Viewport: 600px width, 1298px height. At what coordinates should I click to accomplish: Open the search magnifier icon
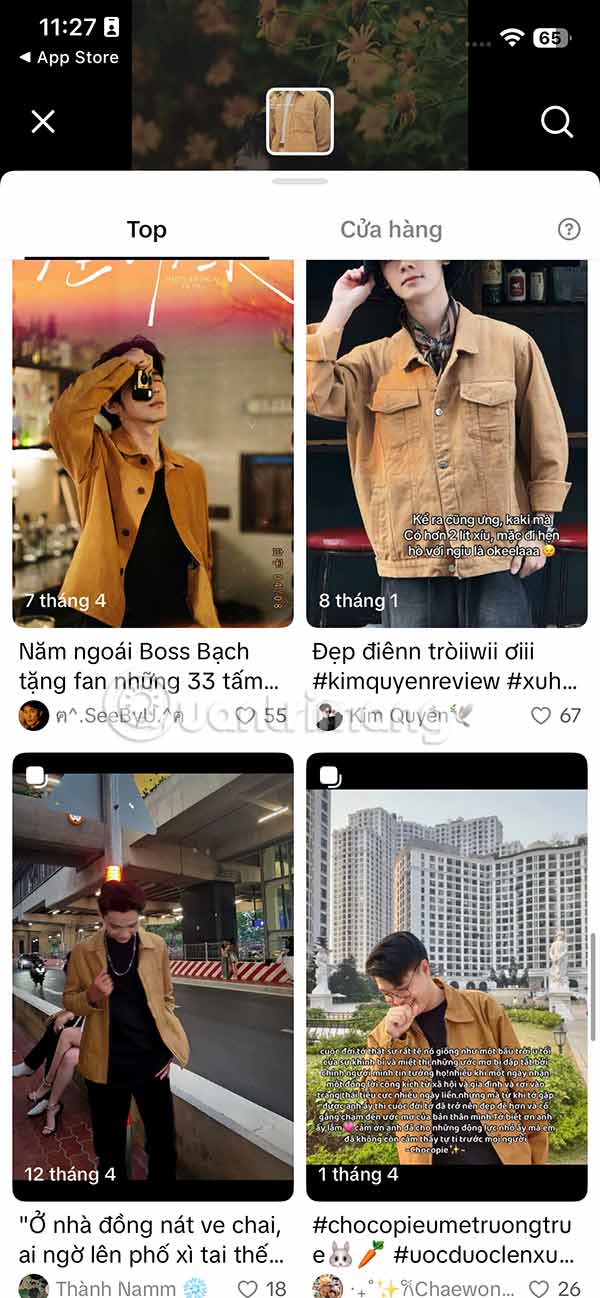click(556, 122)
